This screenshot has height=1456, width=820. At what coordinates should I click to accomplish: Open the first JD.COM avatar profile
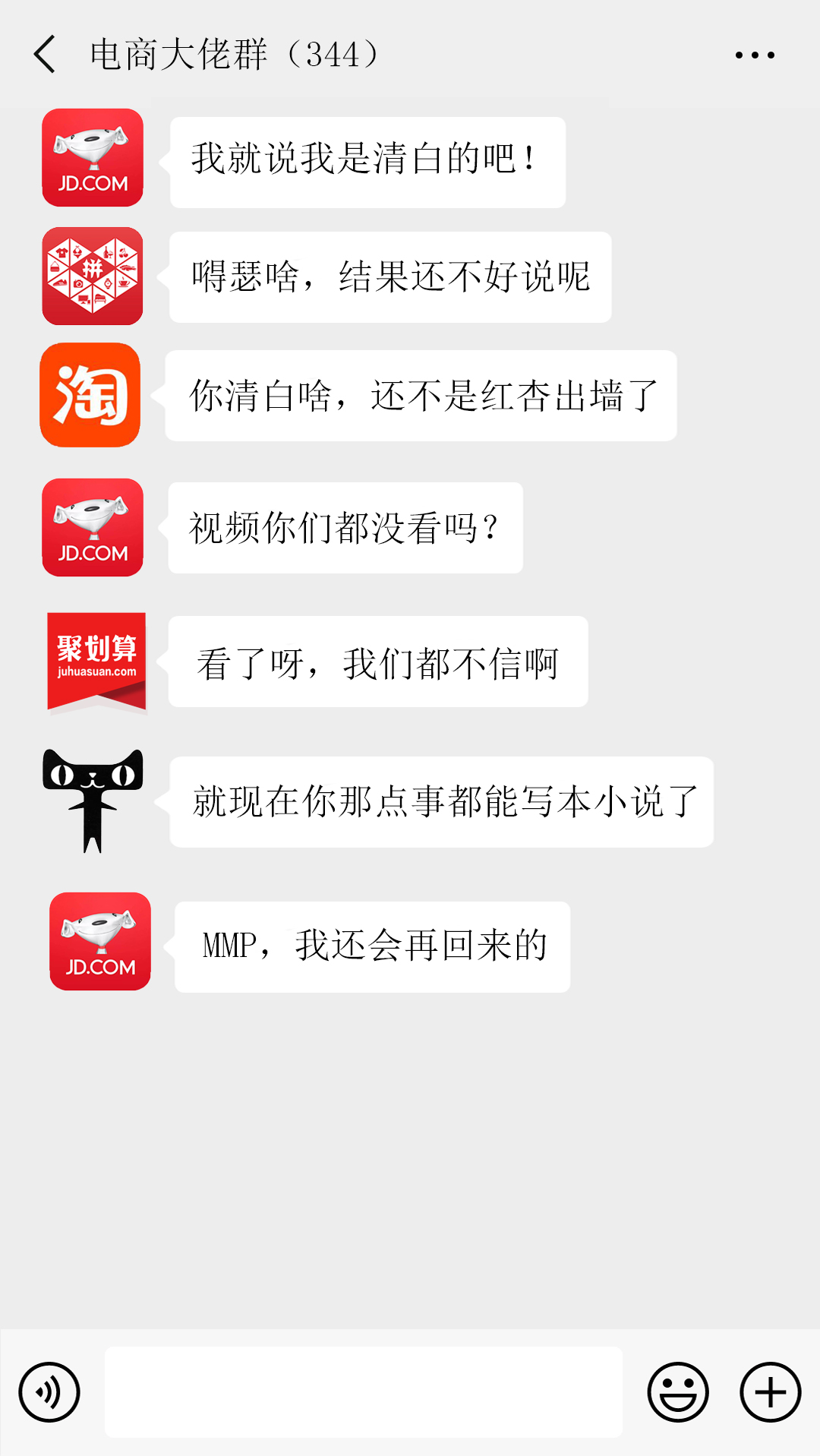coord(93,159)
